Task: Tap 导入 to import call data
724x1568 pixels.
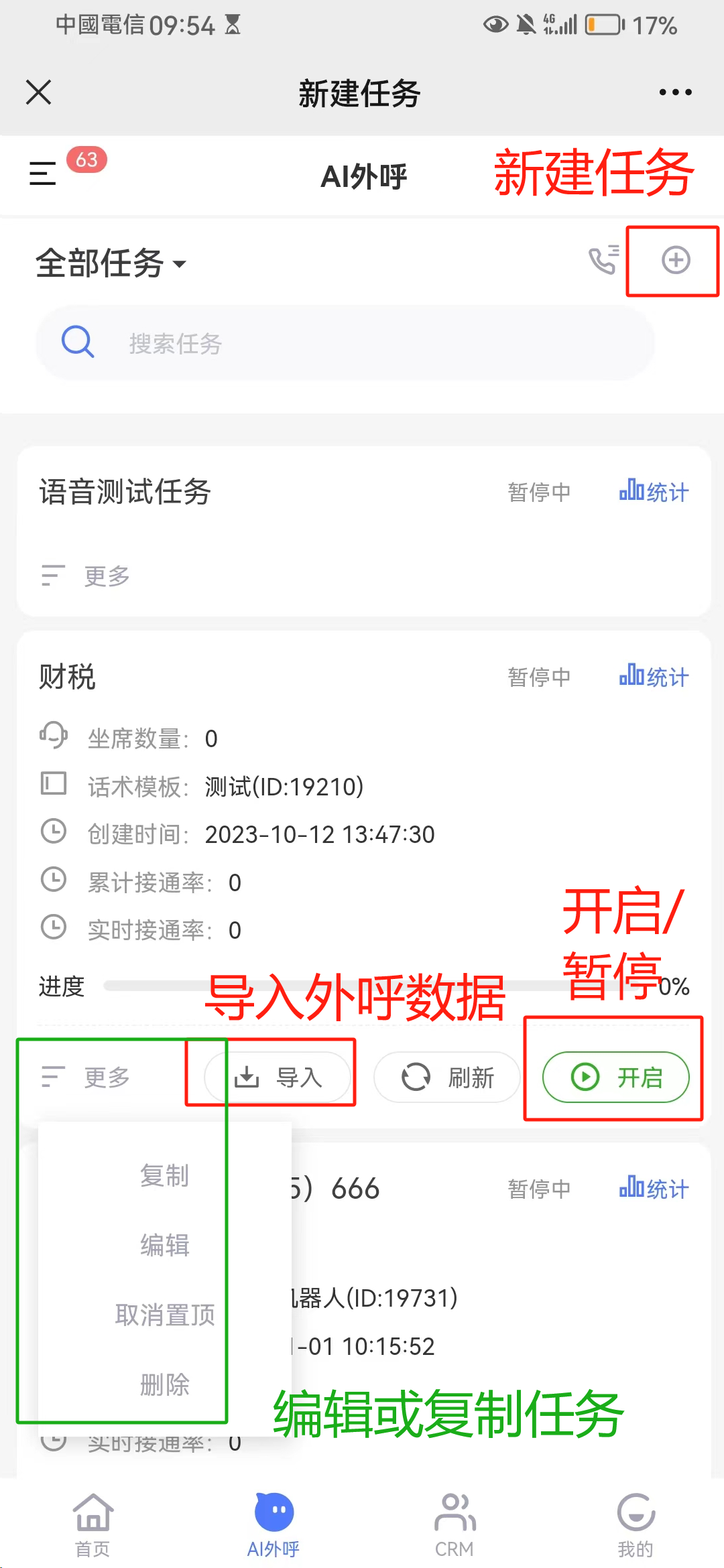Action: (x=278, y=1077)
